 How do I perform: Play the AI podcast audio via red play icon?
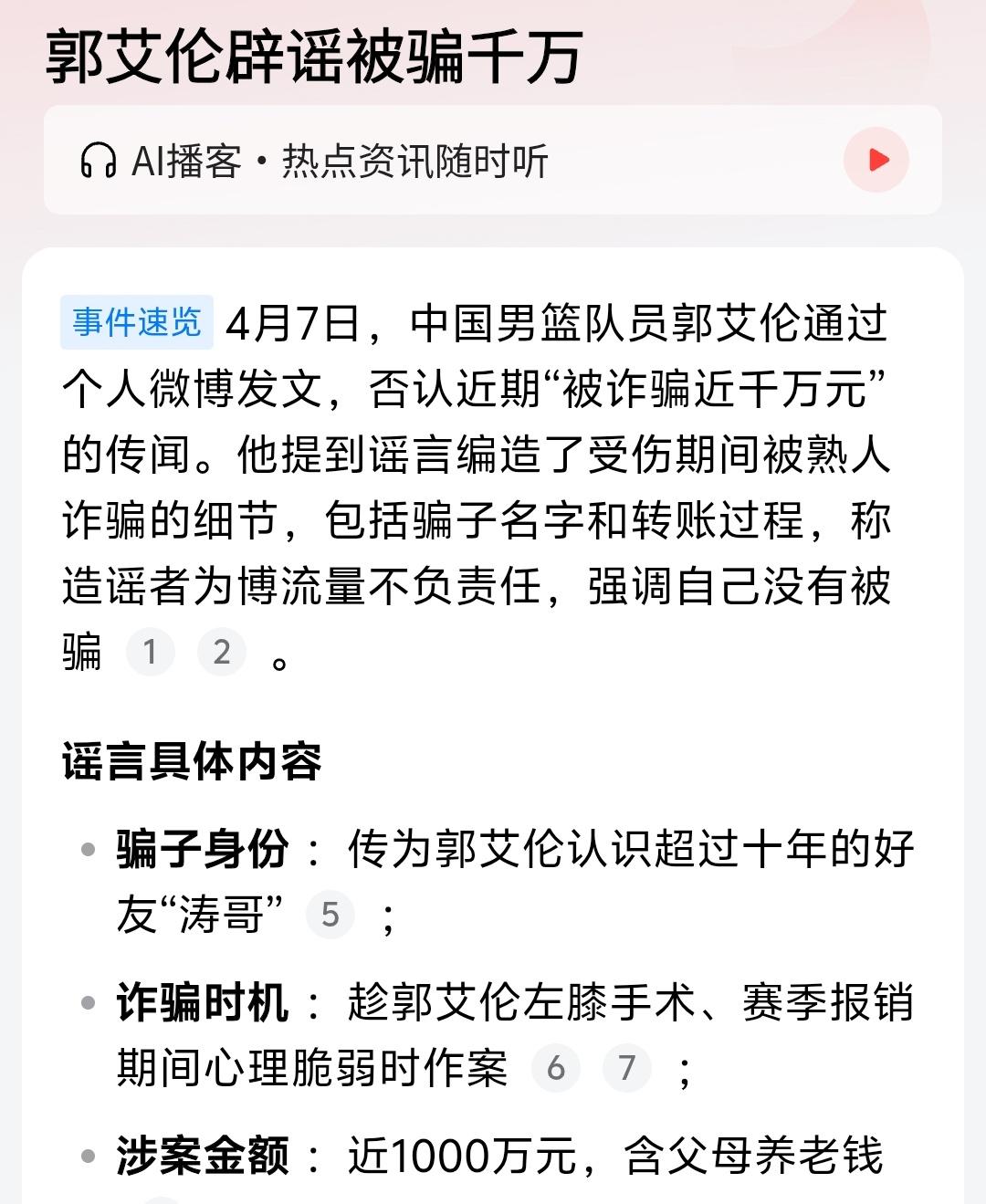(877, 159)
